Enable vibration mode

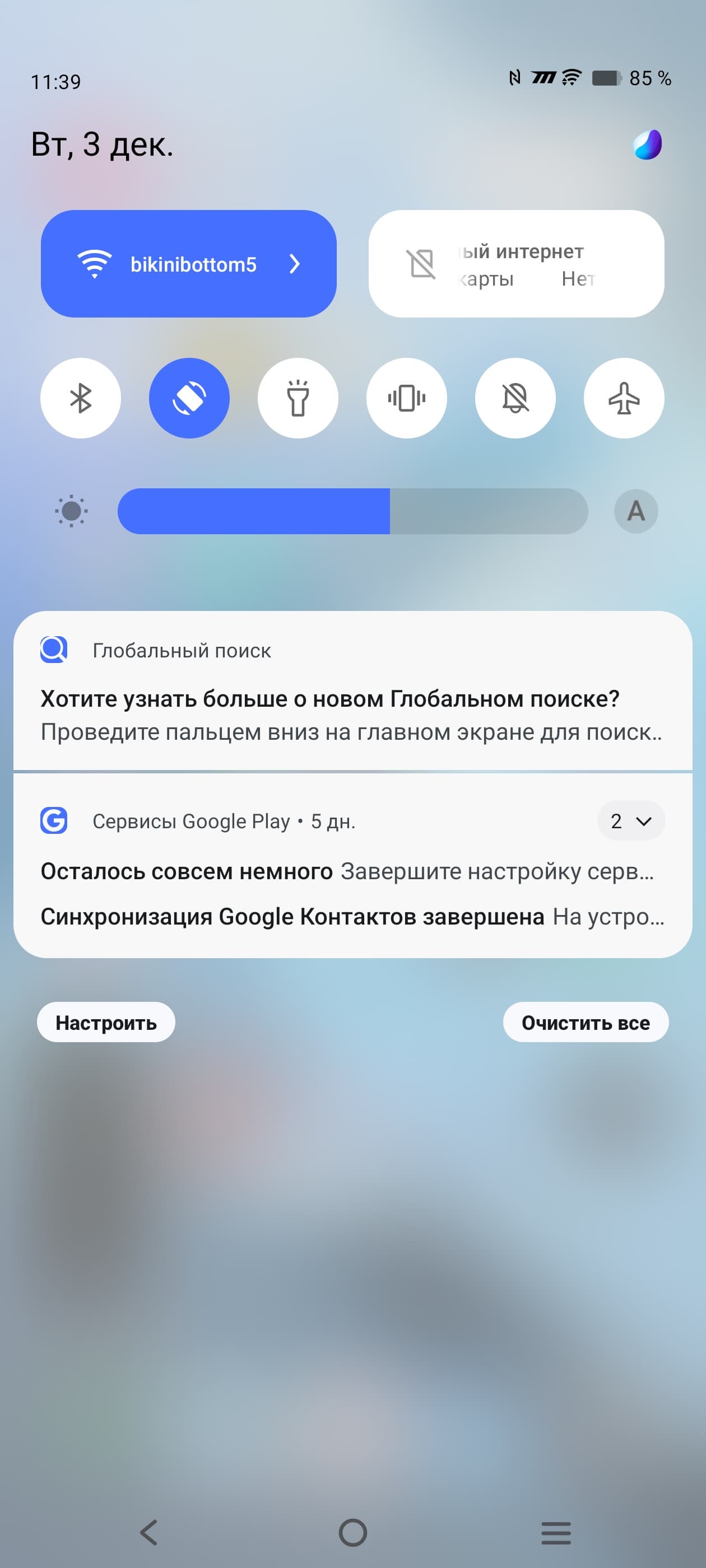tap(406, 398)
